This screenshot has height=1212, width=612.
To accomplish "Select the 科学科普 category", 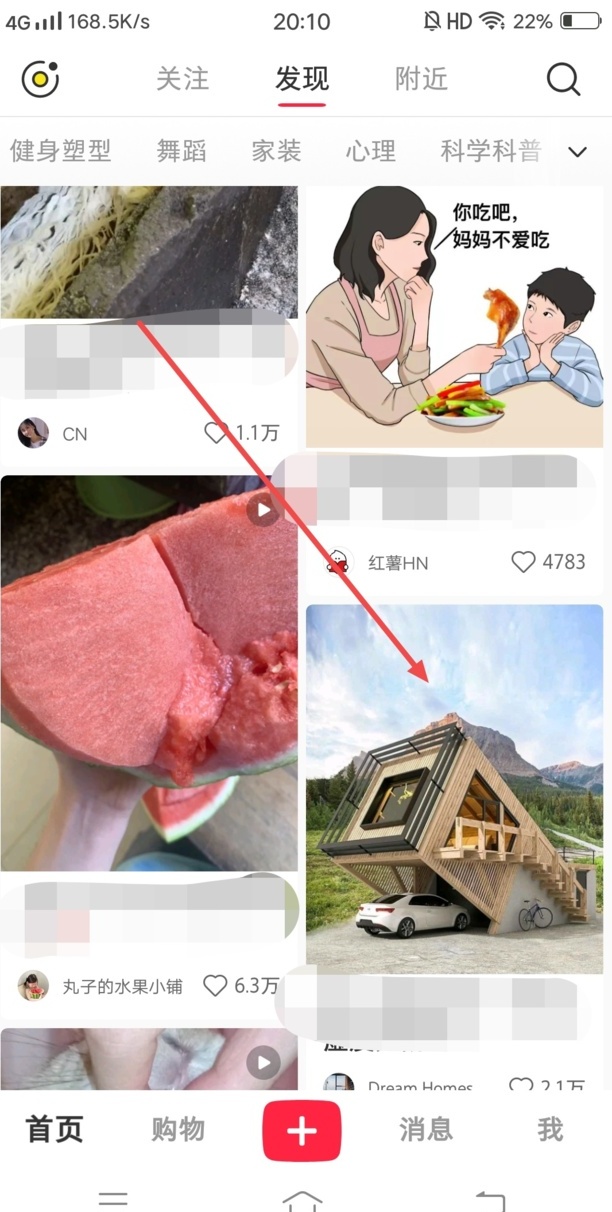I will [x=491, y=151].
